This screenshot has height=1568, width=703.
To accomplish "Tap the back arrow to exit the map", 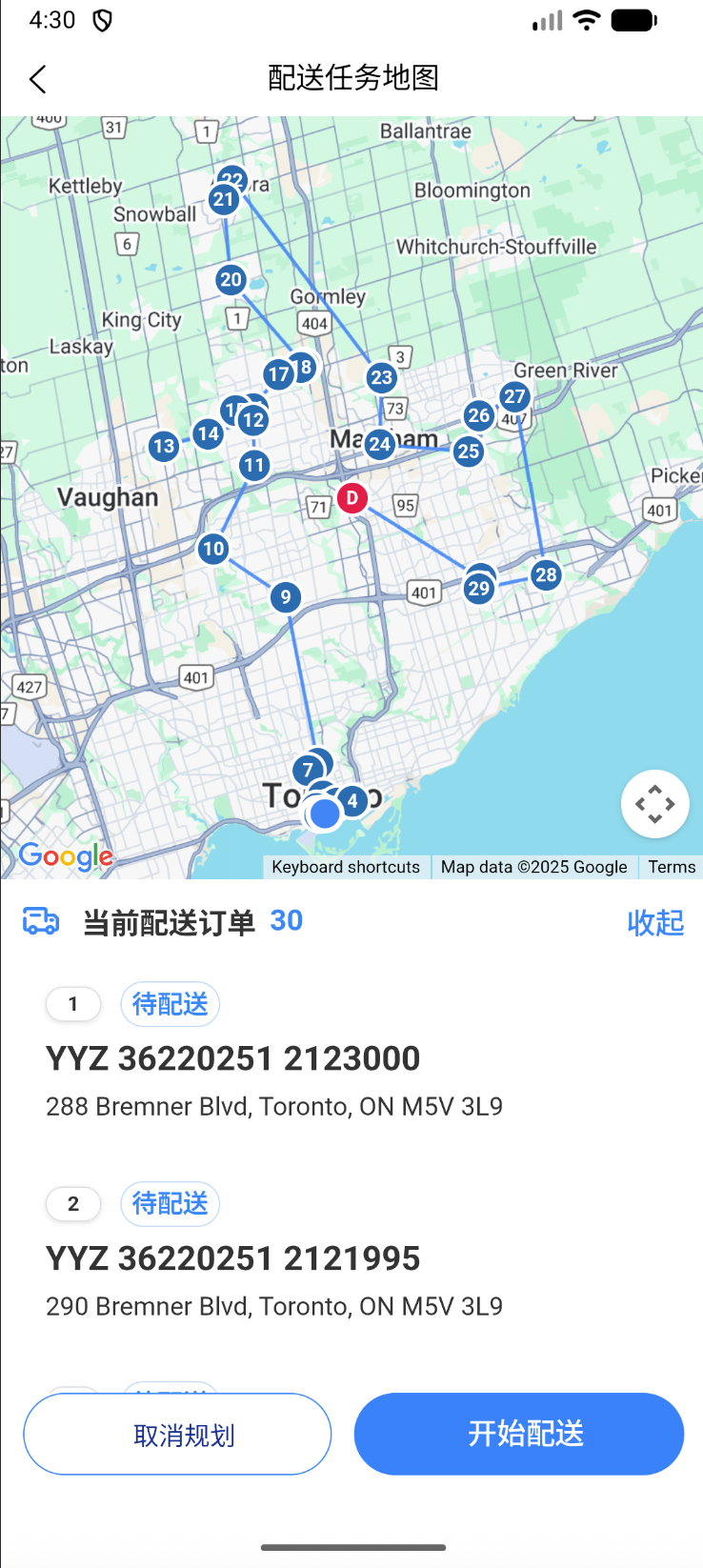I will (x=37, y=79).
